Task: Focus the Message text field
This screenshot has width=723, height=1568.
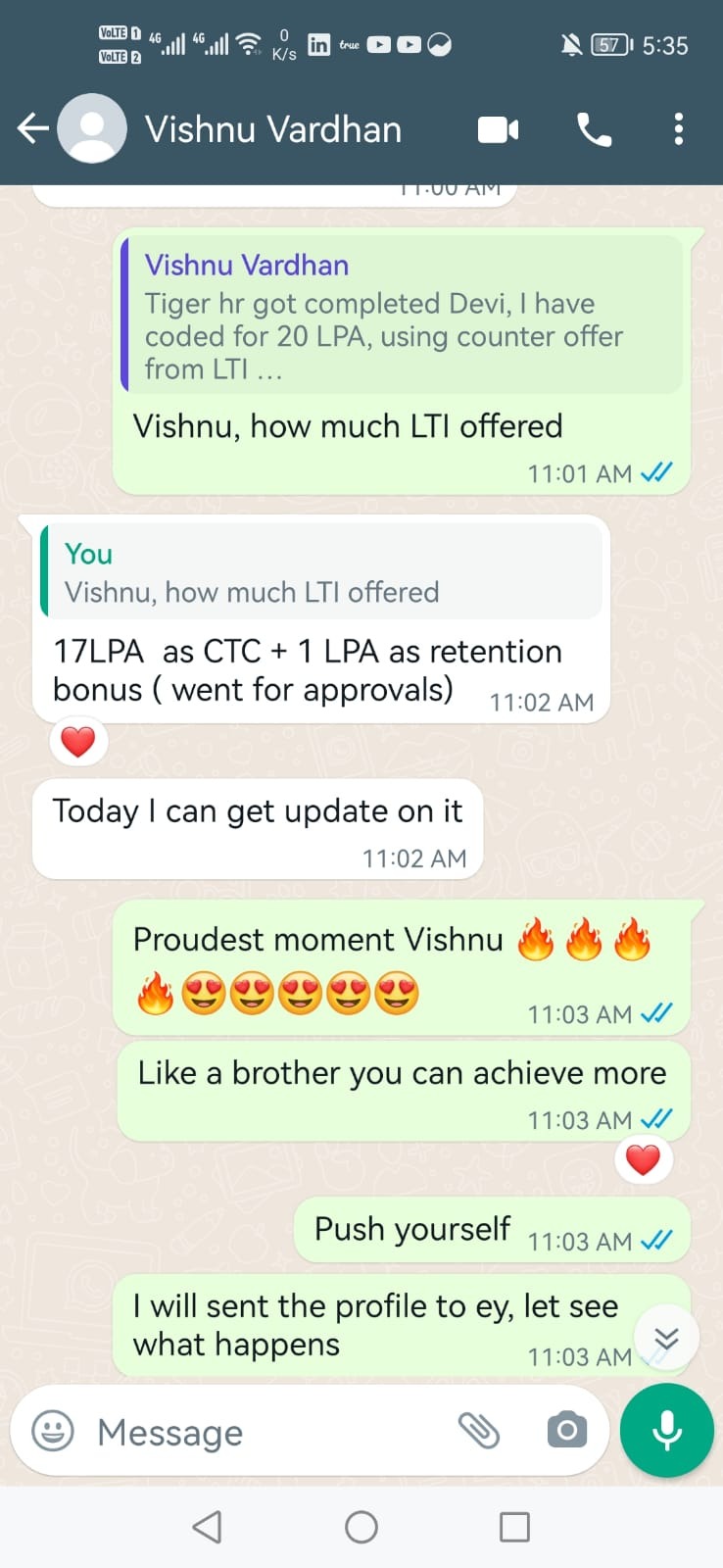Action: (x=265, y=1432)
